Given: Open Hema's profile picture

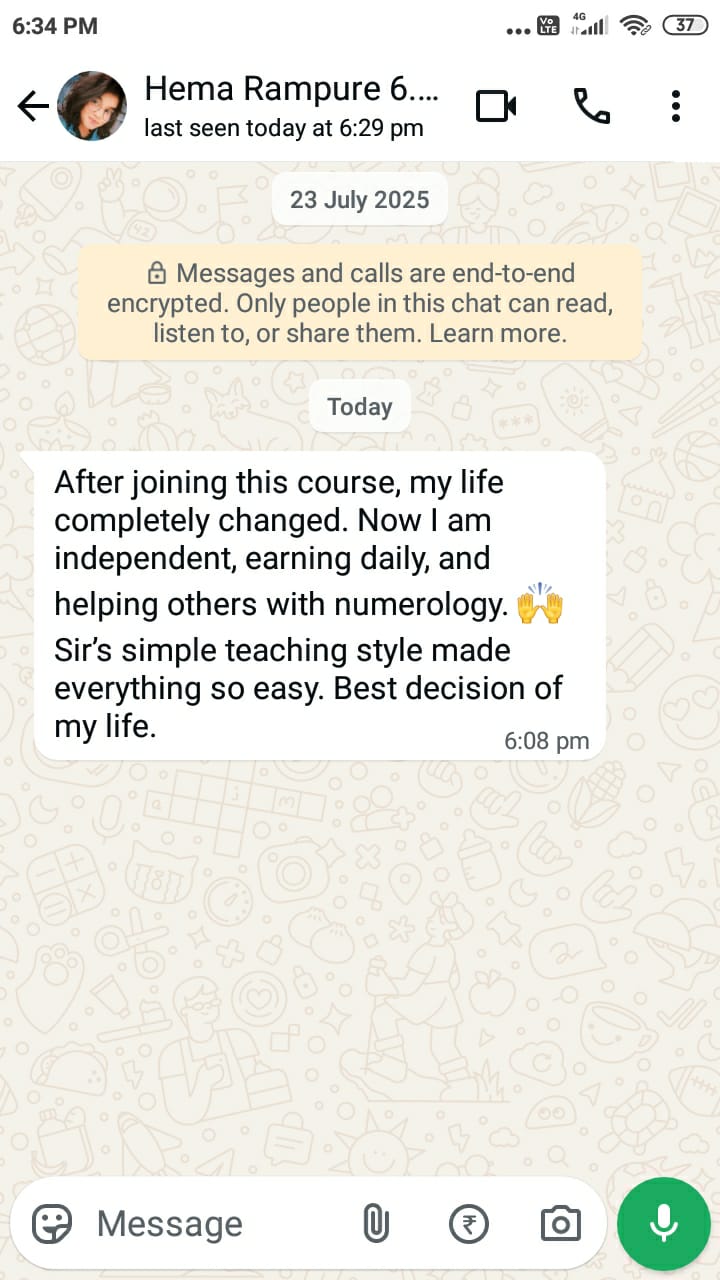Looking at the screenshot, I should tap(92, 105).
